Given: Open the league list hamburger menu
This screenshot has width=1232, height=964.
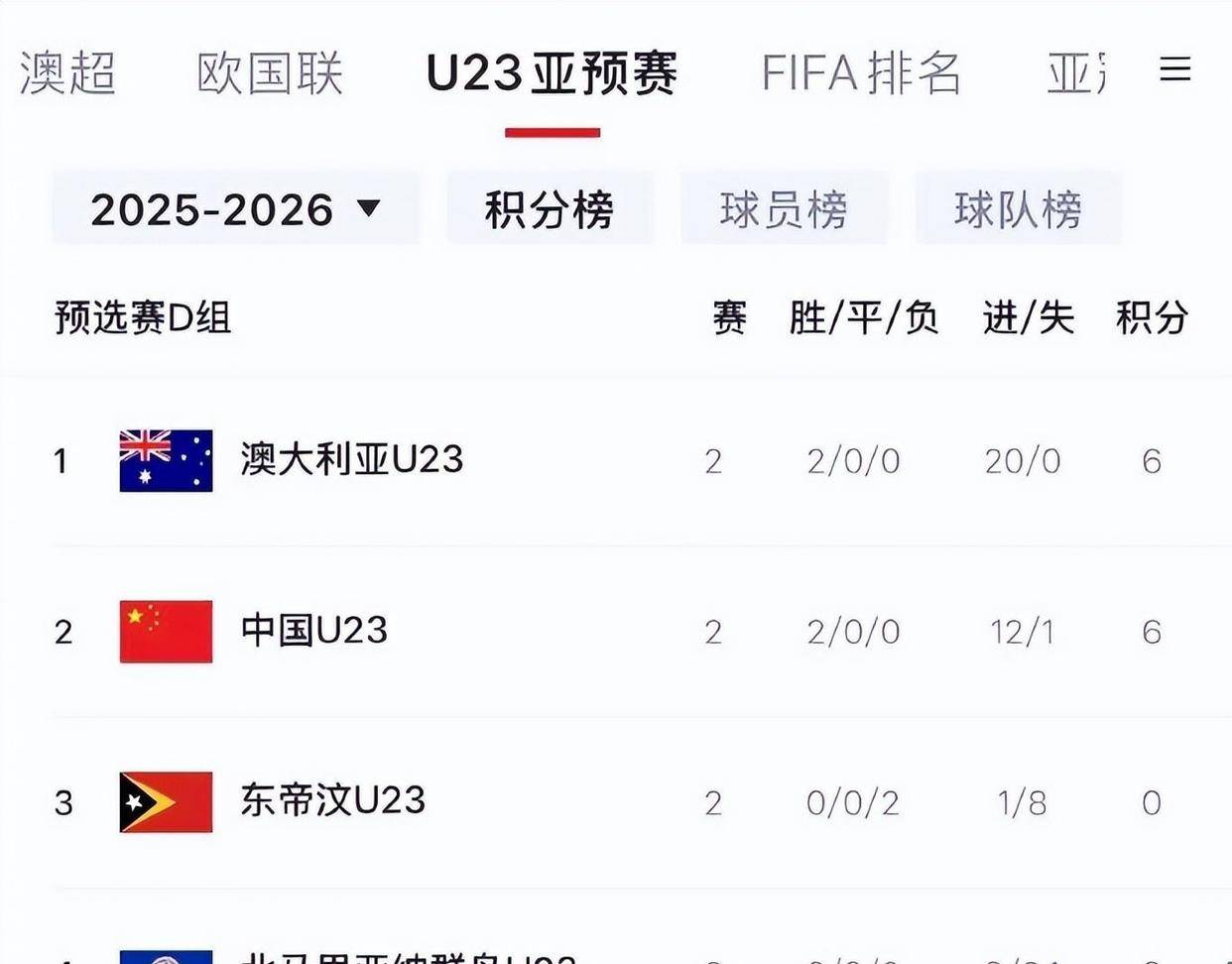Looking at the screenshot, I should (x=1175, y=69).
